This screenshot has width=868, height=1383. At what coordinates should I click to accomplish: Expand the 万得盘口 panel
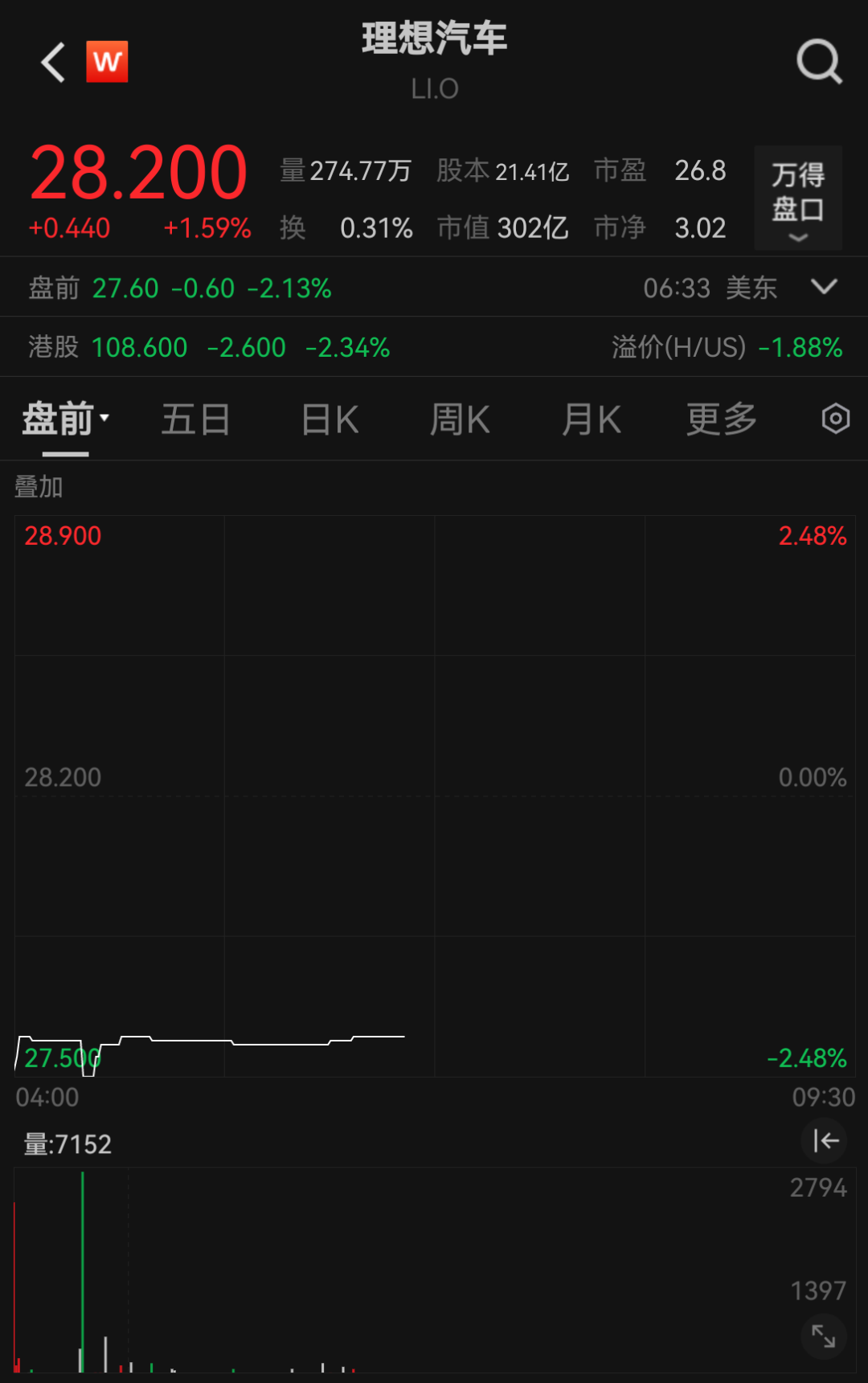coord(797,198)
